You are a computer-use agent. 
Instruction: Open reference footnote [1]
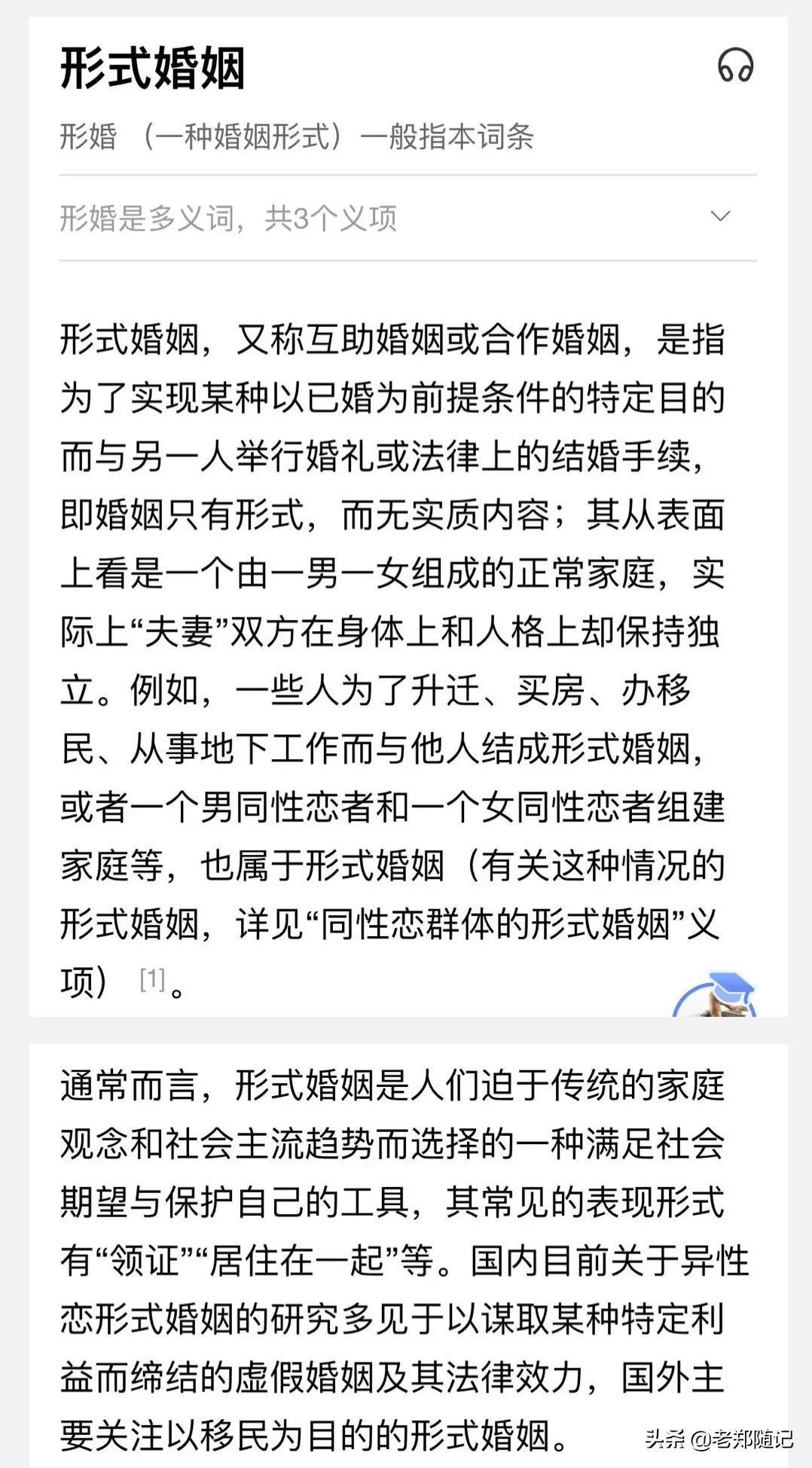point(152,979)
